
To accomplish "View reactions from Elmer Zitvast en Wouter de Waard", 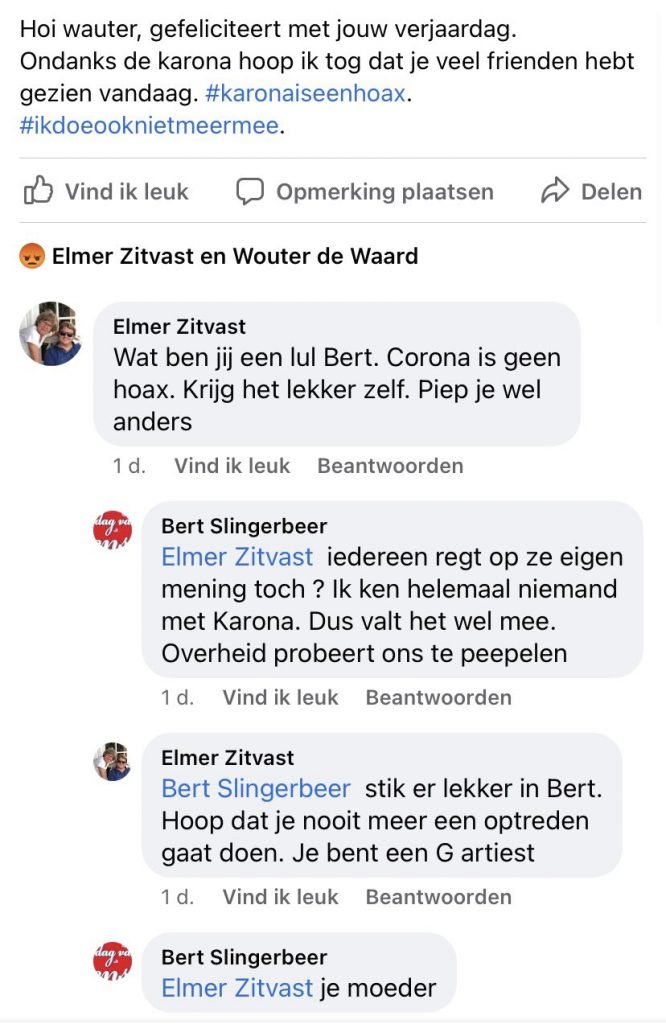I will click(x=218, y=257).
